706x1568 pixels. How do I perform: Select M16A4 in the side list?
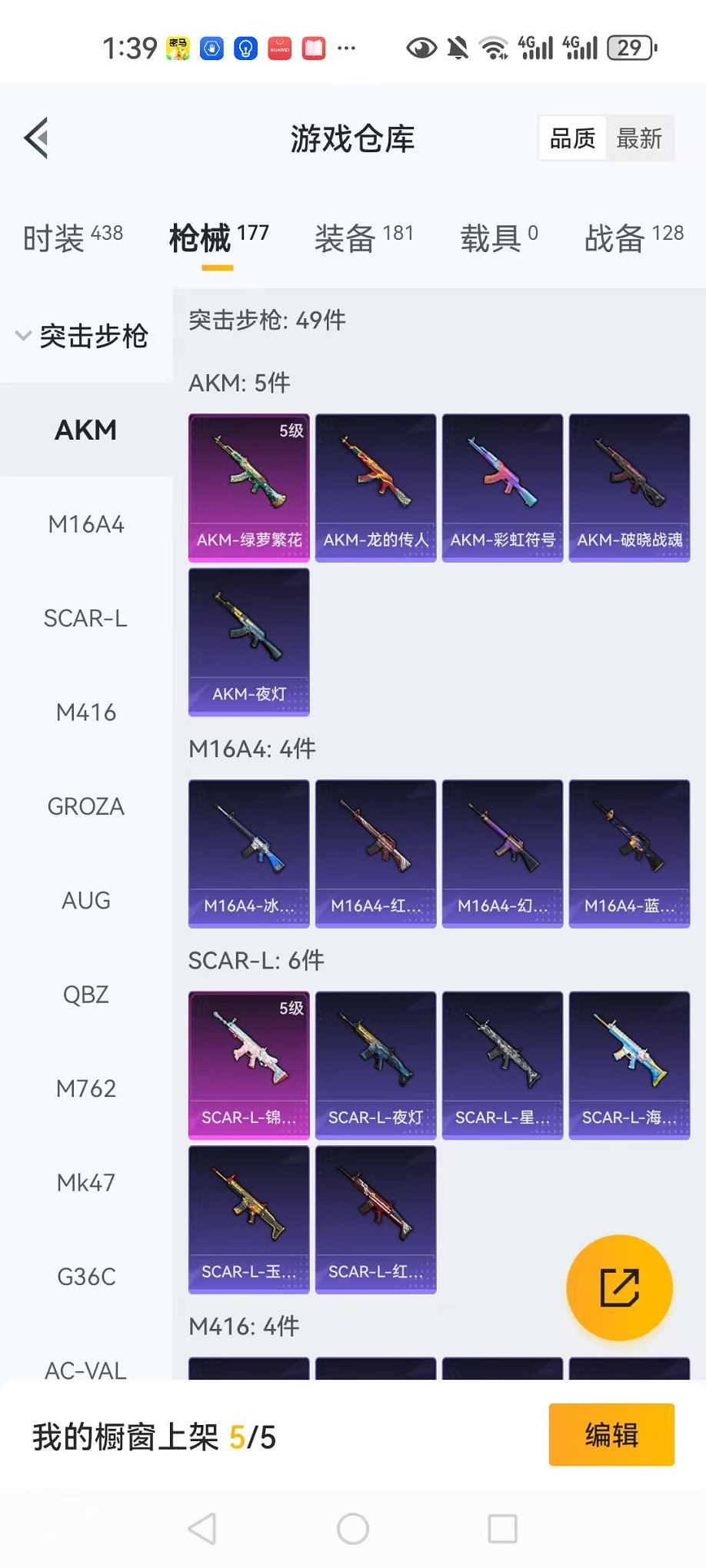(x=86, y=524)
